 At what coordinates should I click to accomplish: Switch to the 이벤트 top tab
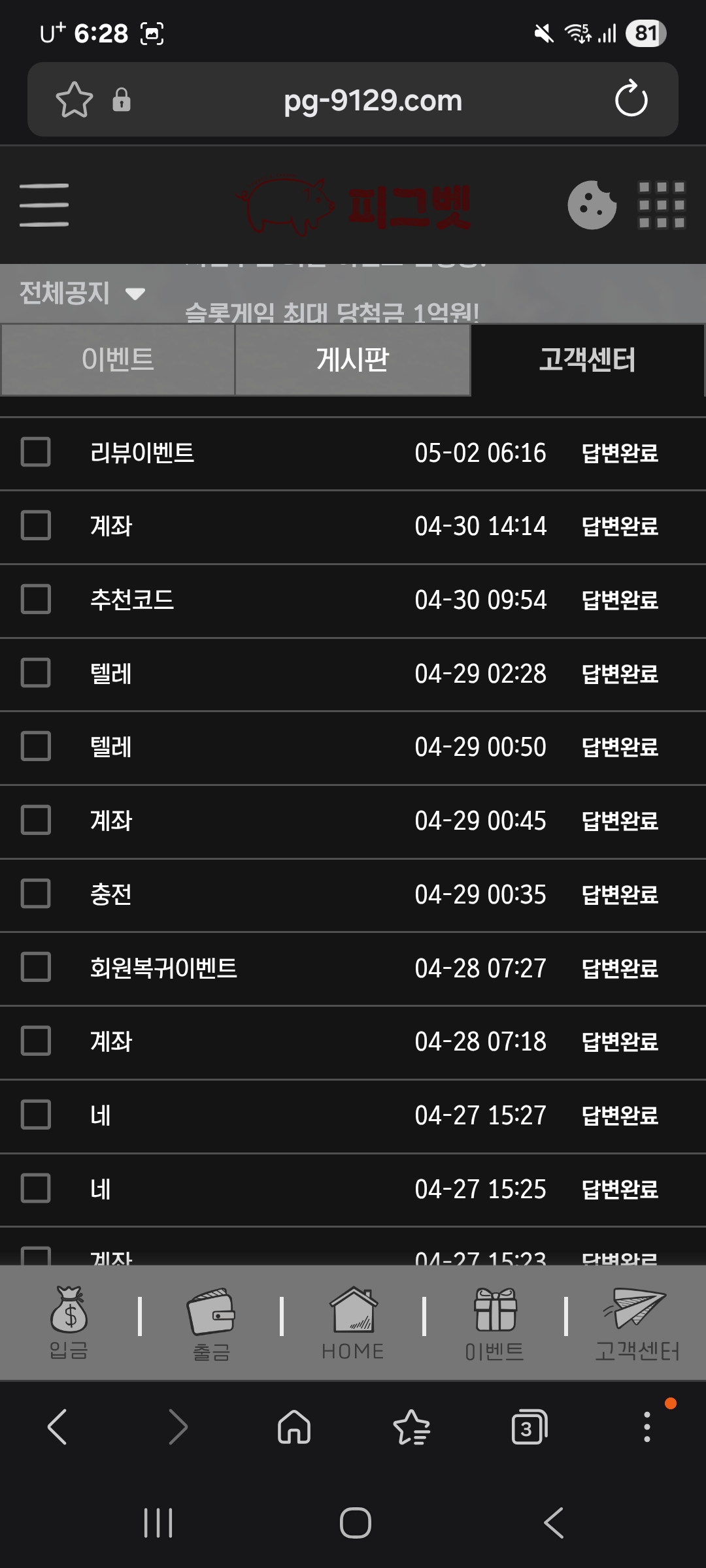pos(118,360)
